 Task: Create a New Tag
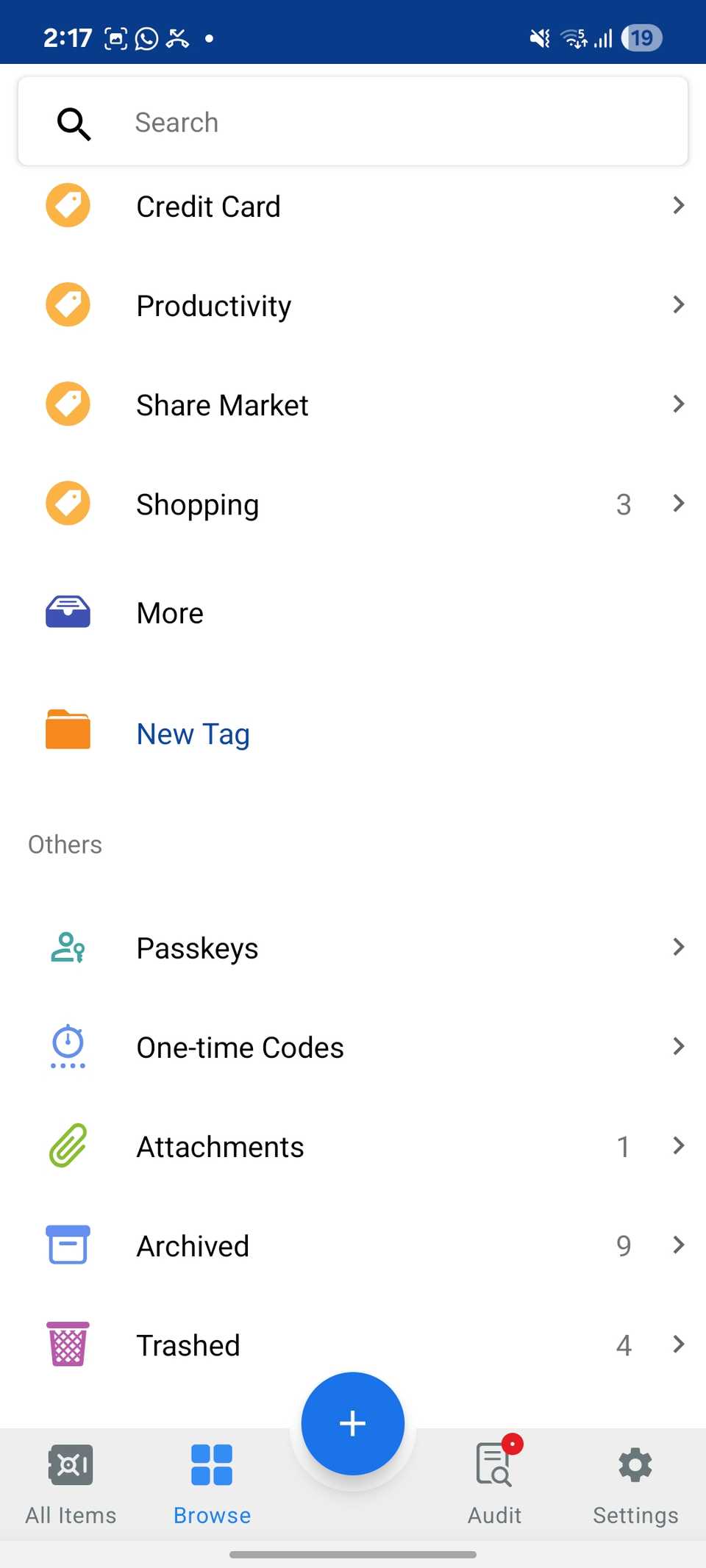193,733
